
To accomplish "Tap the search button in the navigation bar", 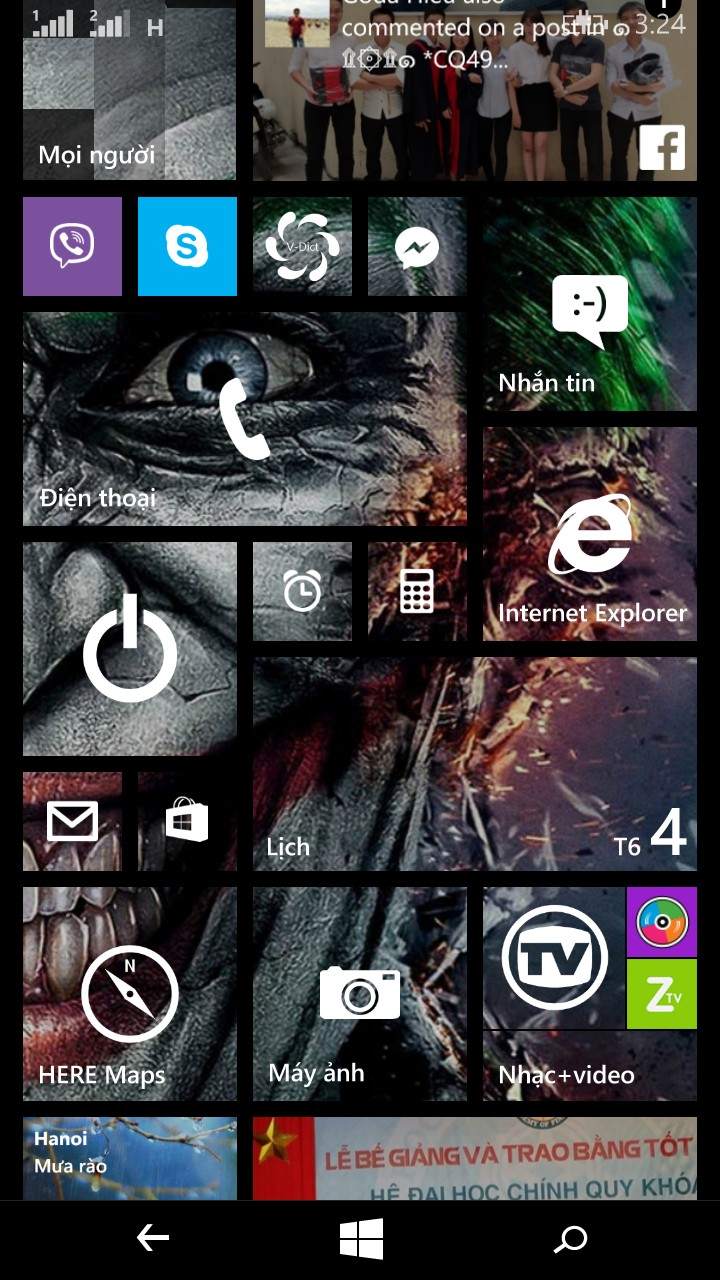I will tap(571, 1240).
